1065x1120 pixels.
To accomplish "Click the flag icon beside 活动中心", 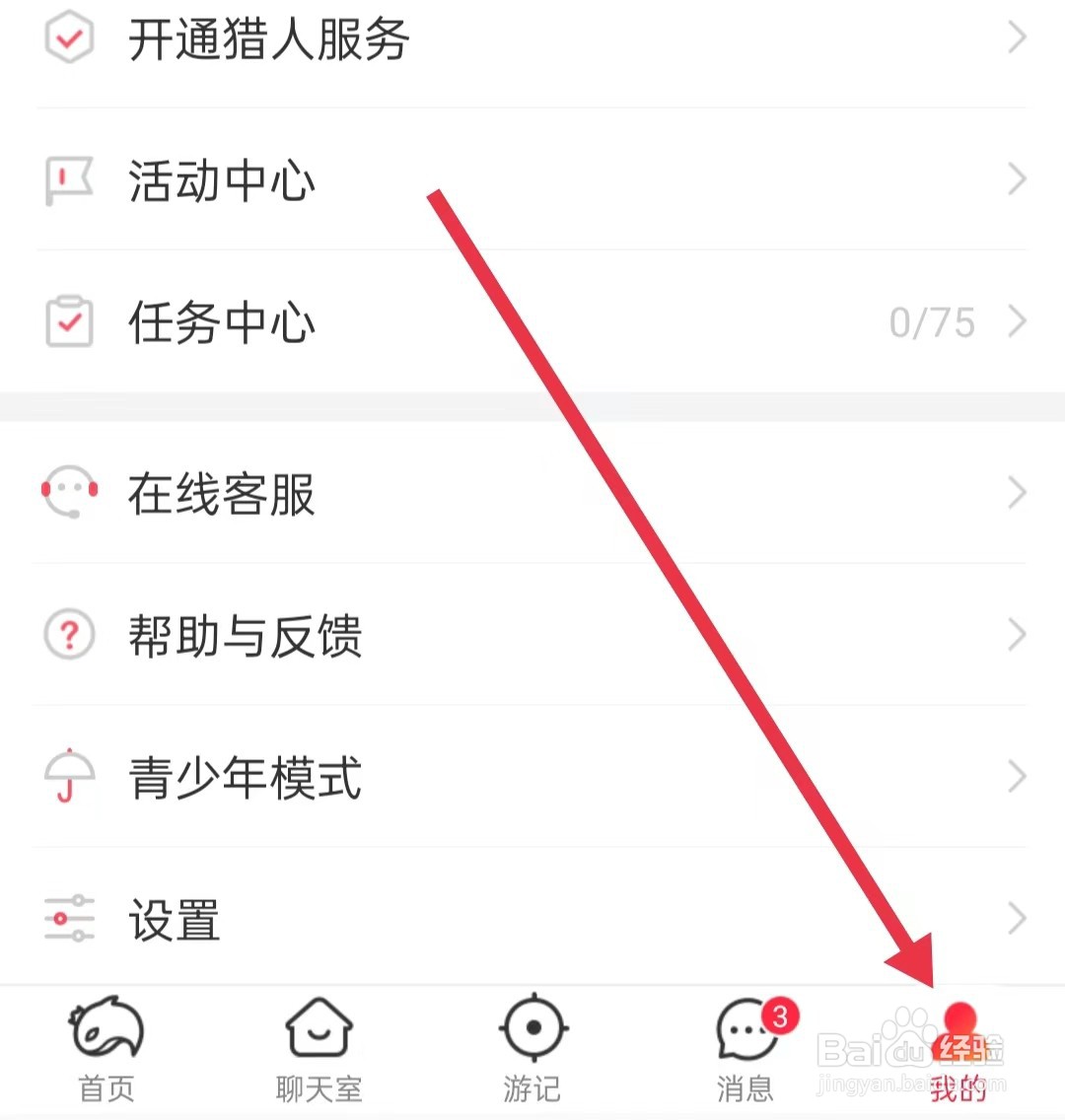I will 68,179.
